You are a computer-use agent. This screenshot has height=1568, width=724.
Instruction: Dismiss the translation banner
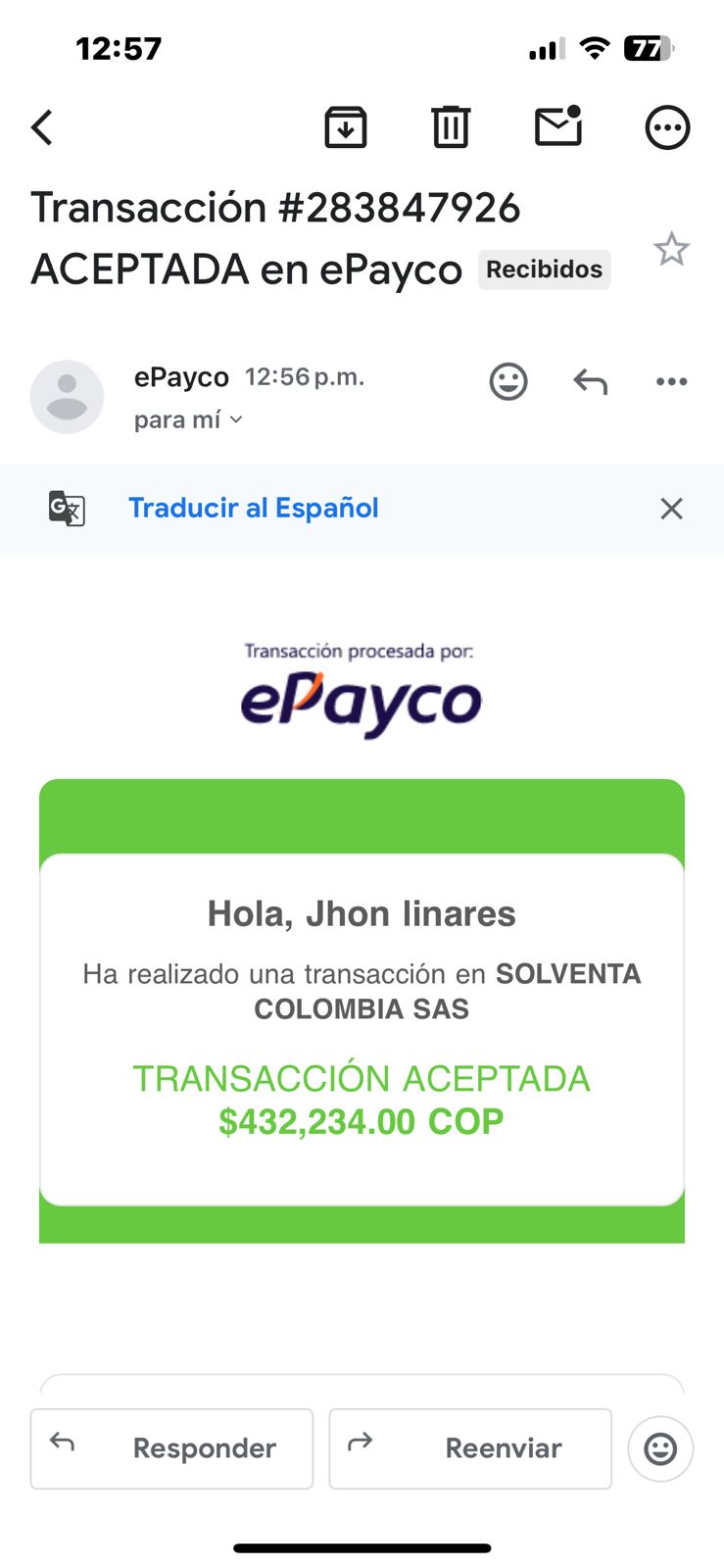click(671, 509)
